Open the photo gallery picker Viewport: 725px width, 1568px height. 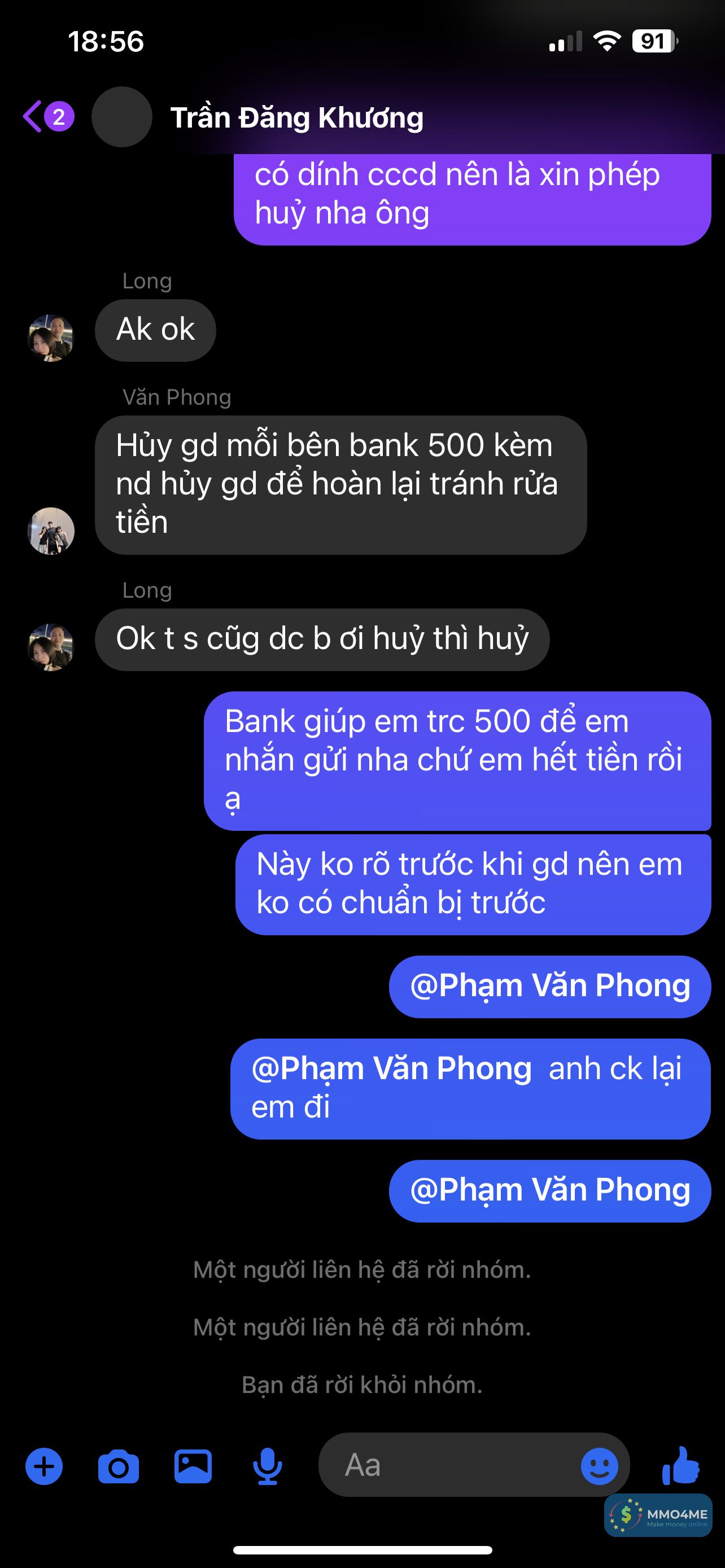pyautogui.click(x=193, y=1466)
